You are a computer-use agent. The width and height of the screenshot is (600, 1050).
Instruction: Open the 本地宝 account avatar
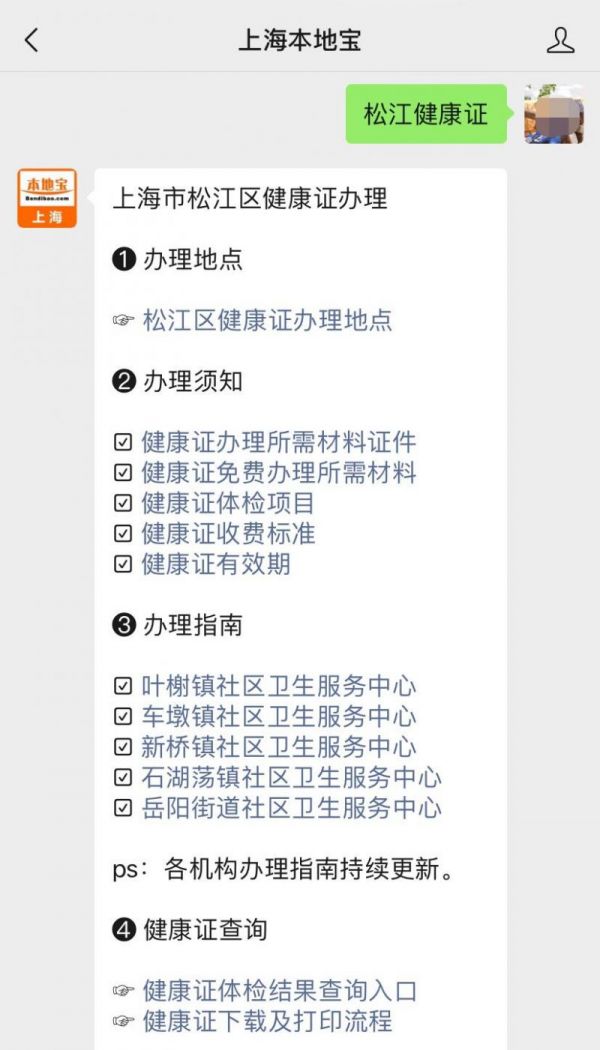click(x=47, y=198)
